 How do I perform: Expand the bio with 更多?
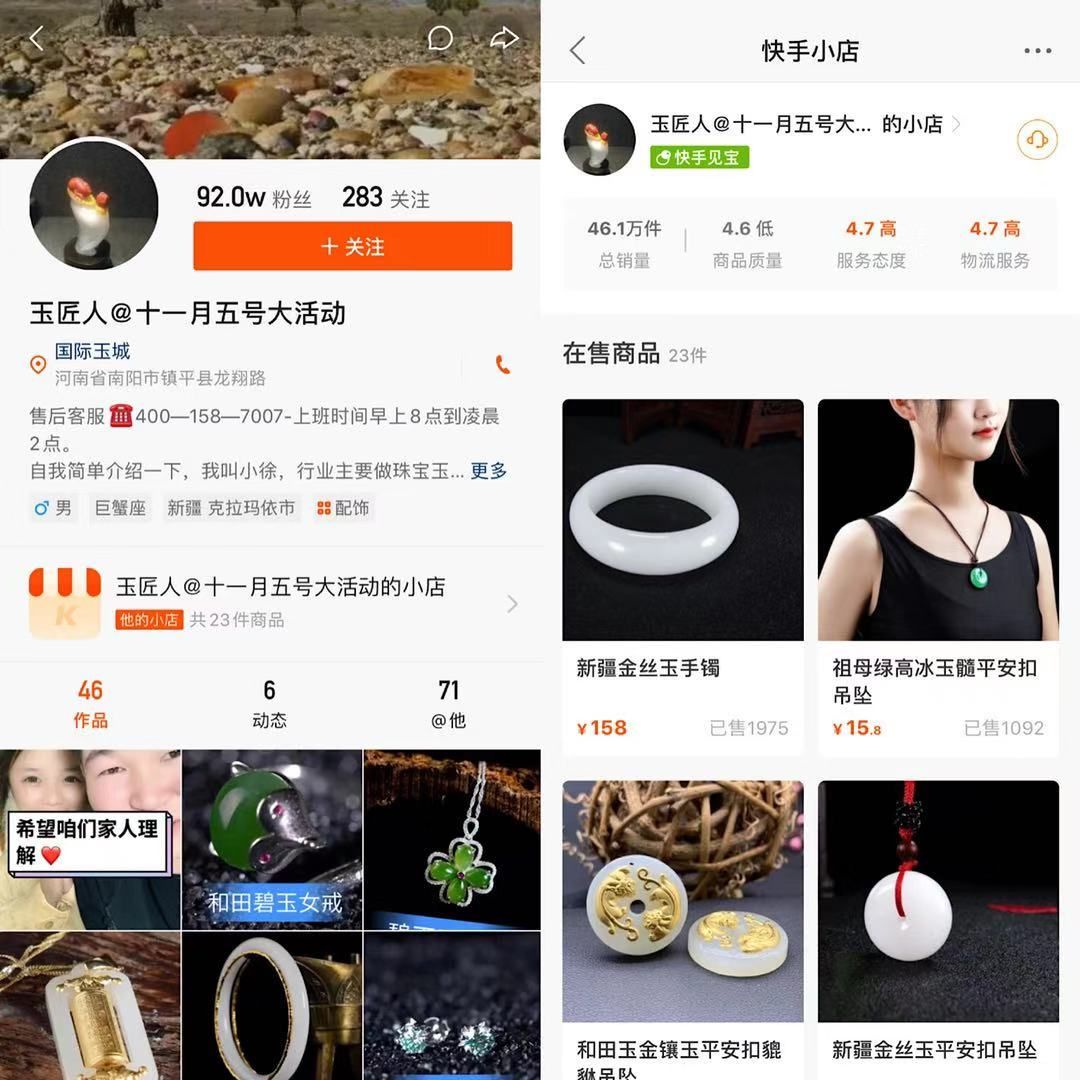[x=489, y=470]
